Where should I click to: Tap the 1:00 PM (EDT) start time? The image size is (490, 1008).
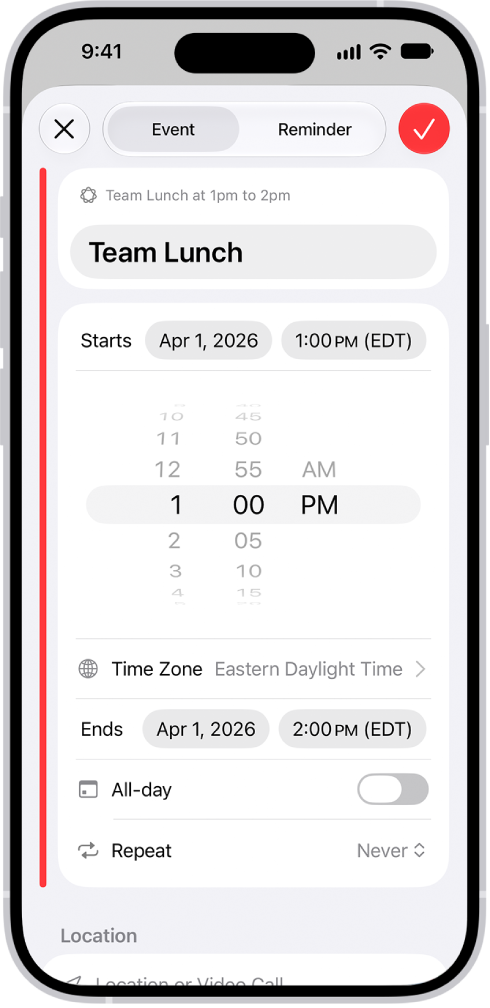(353, 340)
